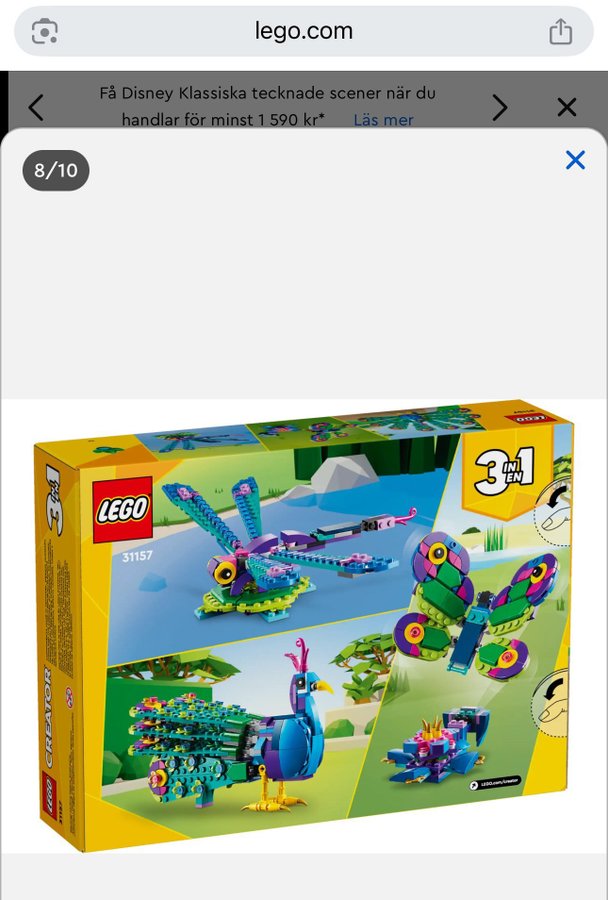Show the previous promo banner message

coord(36,108)
